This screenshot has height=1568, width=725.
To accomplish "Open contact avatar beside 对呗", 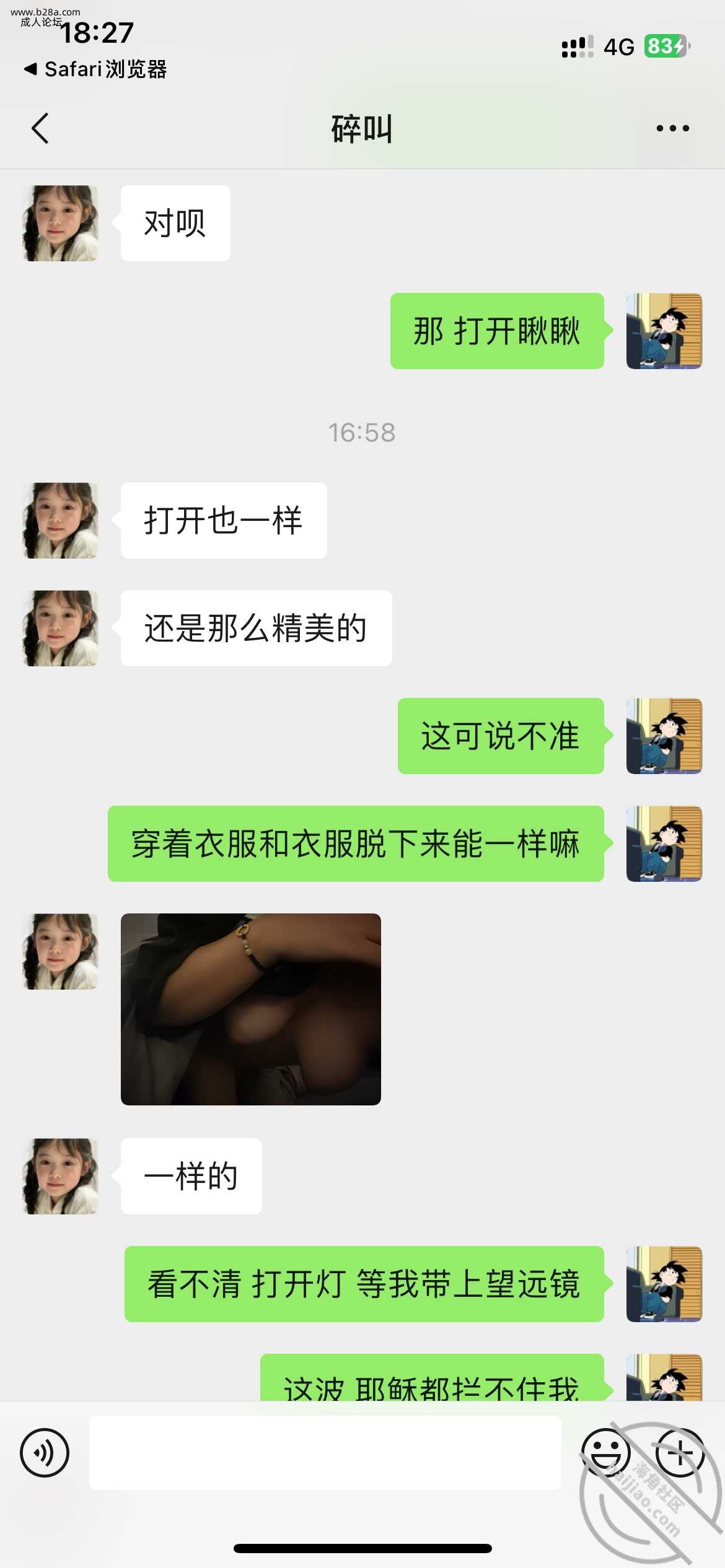I will [61, 223].
